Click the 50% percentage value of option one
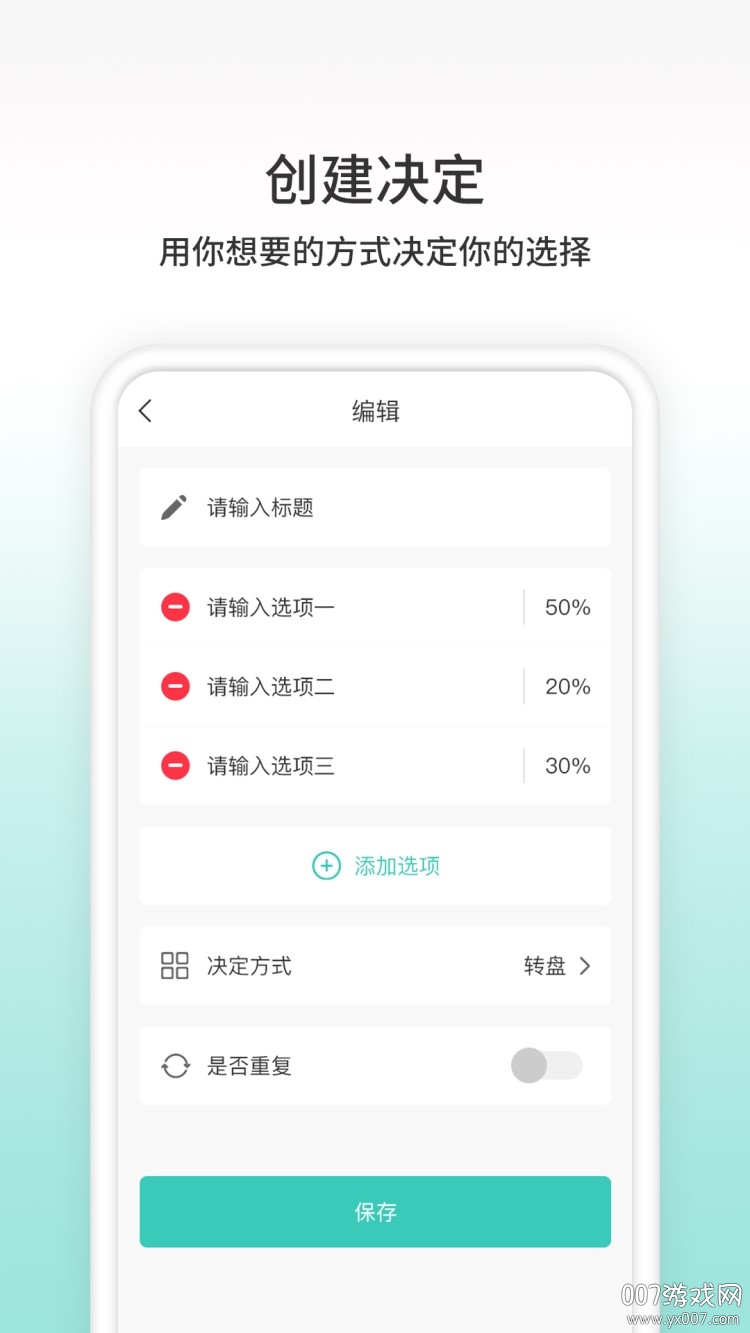Screen dimensions: 750x1333 [568, 607]
